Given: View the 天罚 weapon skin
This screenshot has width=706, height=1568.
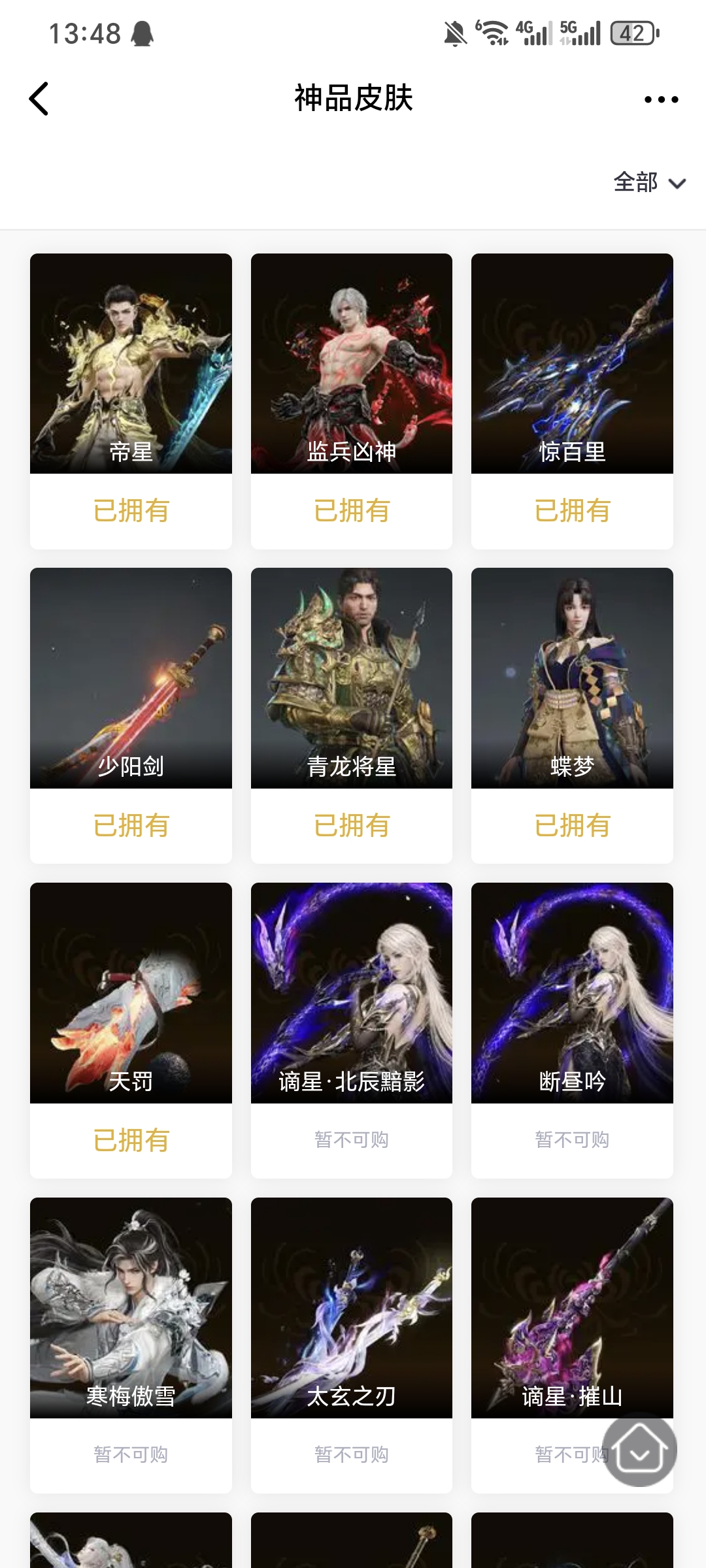Looking at the screenshot, I should point(131,993).
